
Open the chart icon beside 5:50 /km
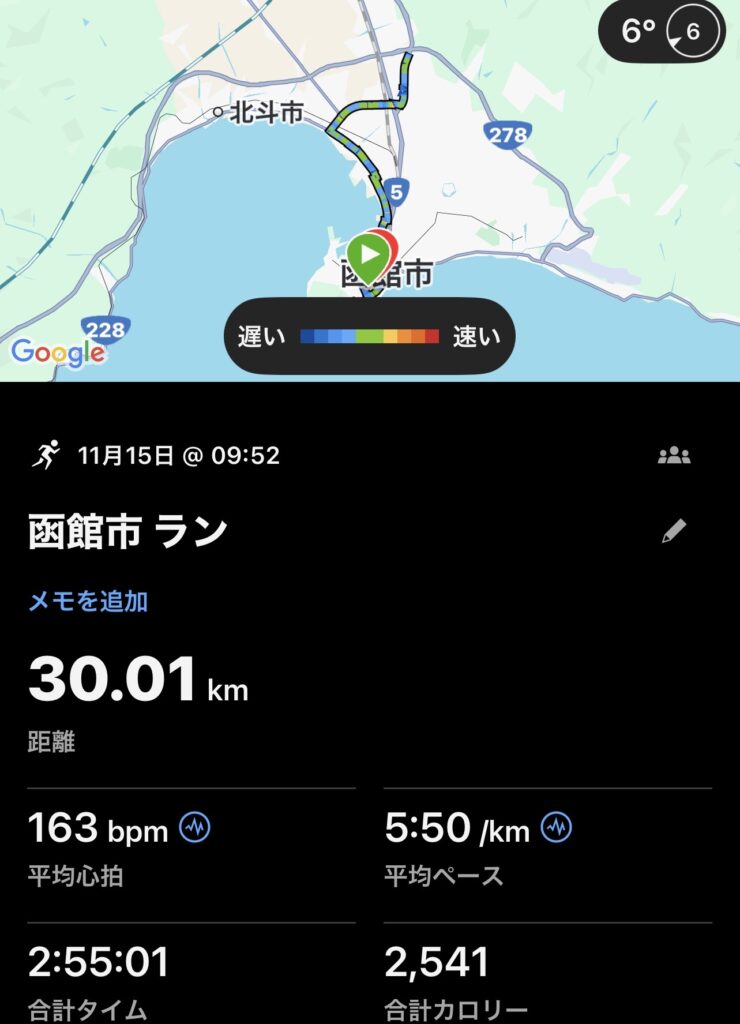[556, 827]
